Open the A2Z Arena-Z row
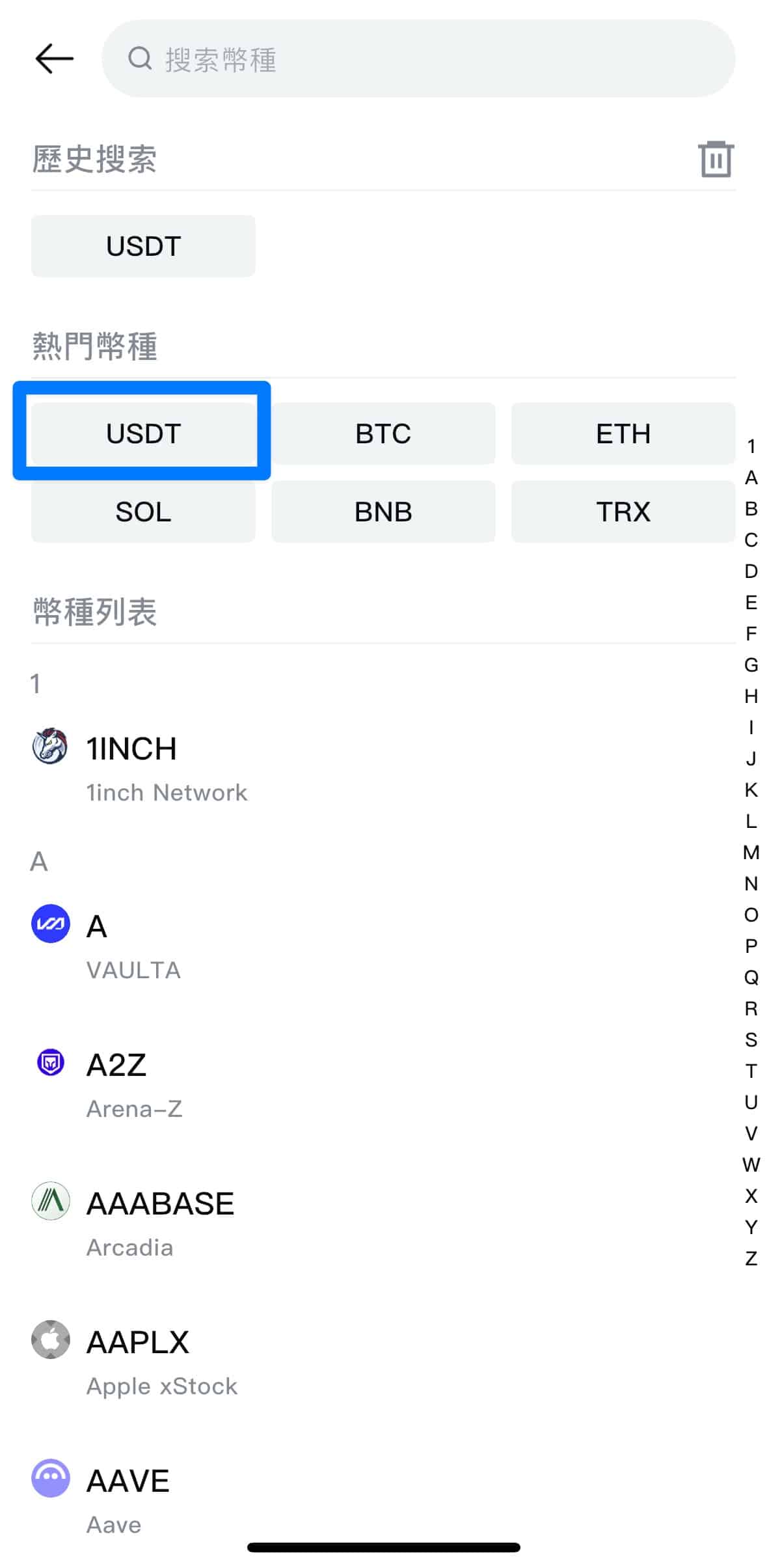Image resolution: width=767 pixels, height=1568 pixels. (x=383, y=1084)
